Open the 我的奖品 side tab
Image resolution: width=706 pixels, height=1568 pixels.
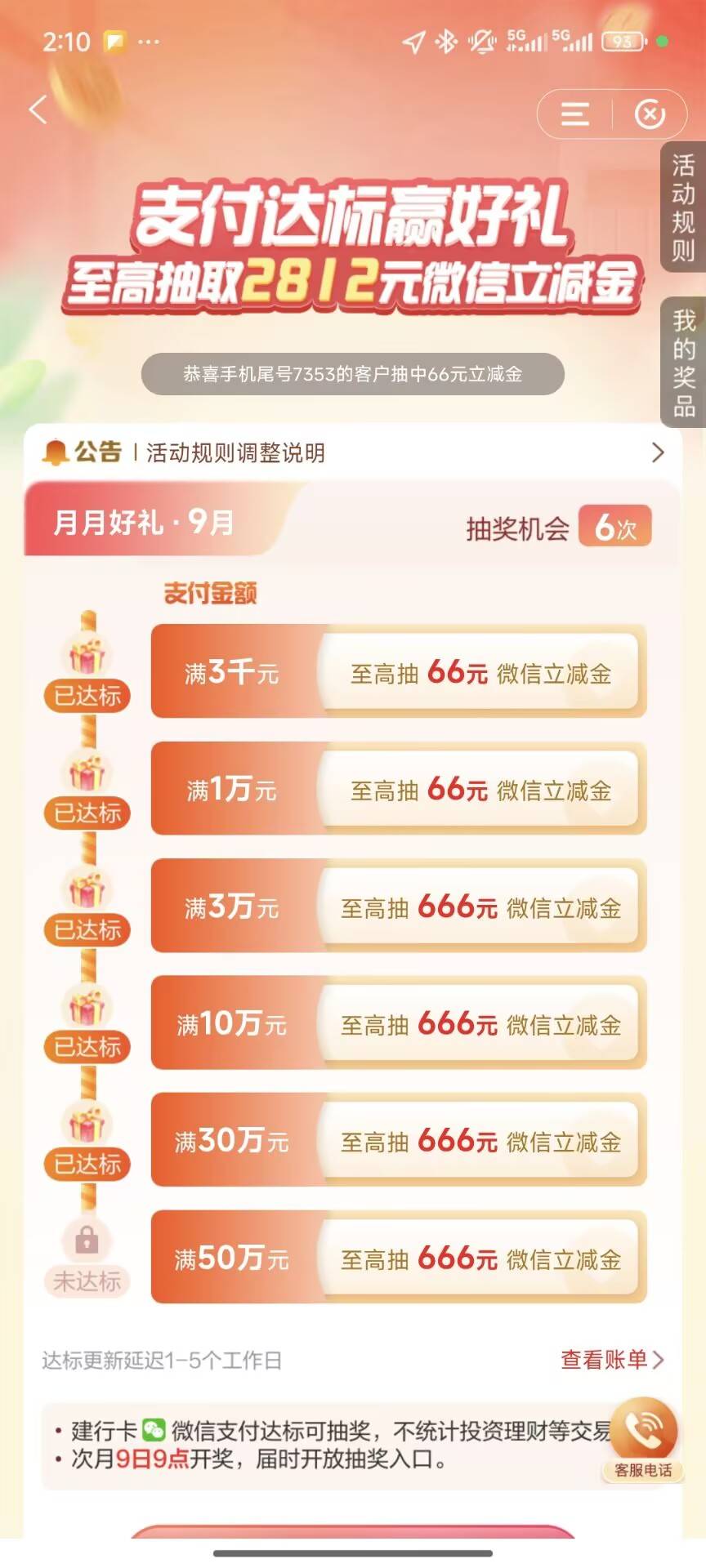(683, 362)
